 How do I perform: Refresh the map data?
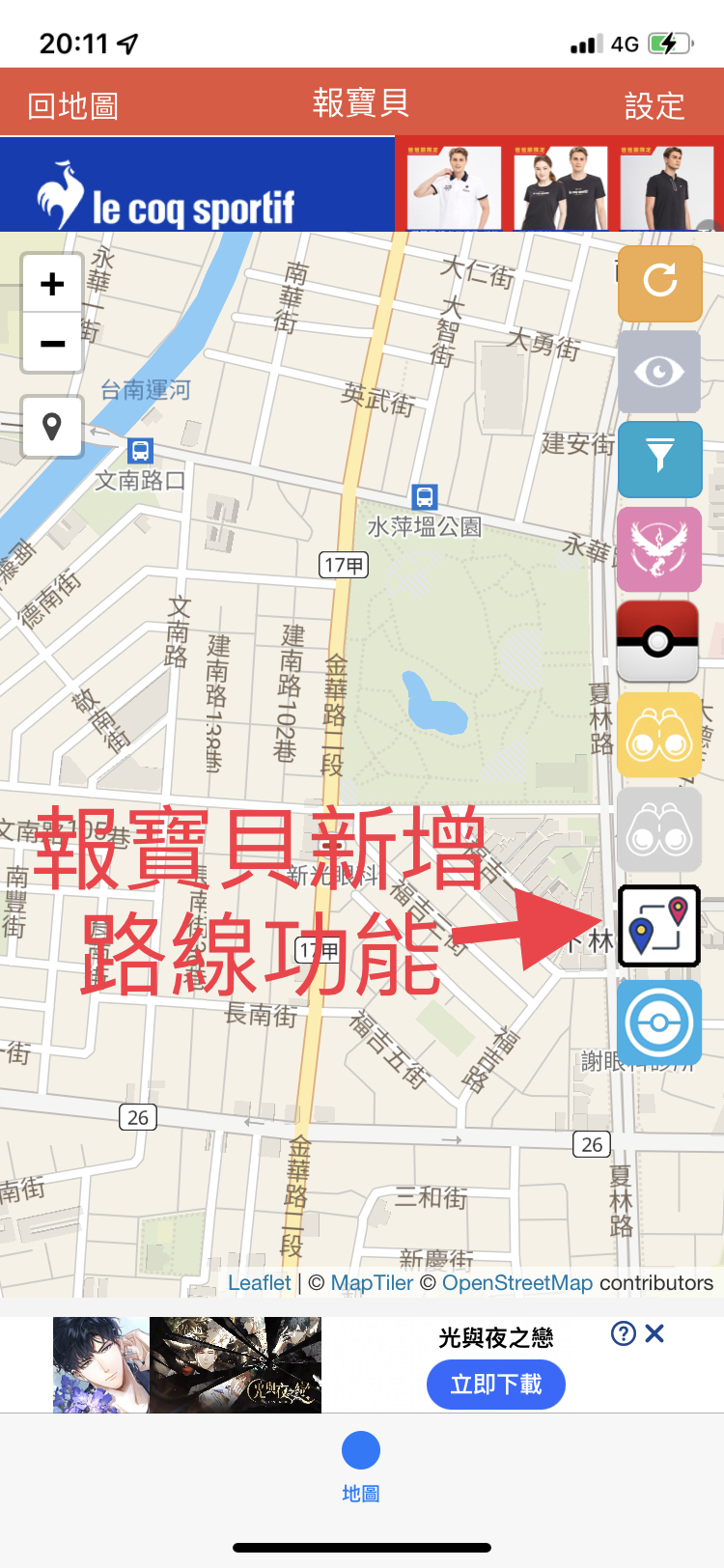pos(660,283)
